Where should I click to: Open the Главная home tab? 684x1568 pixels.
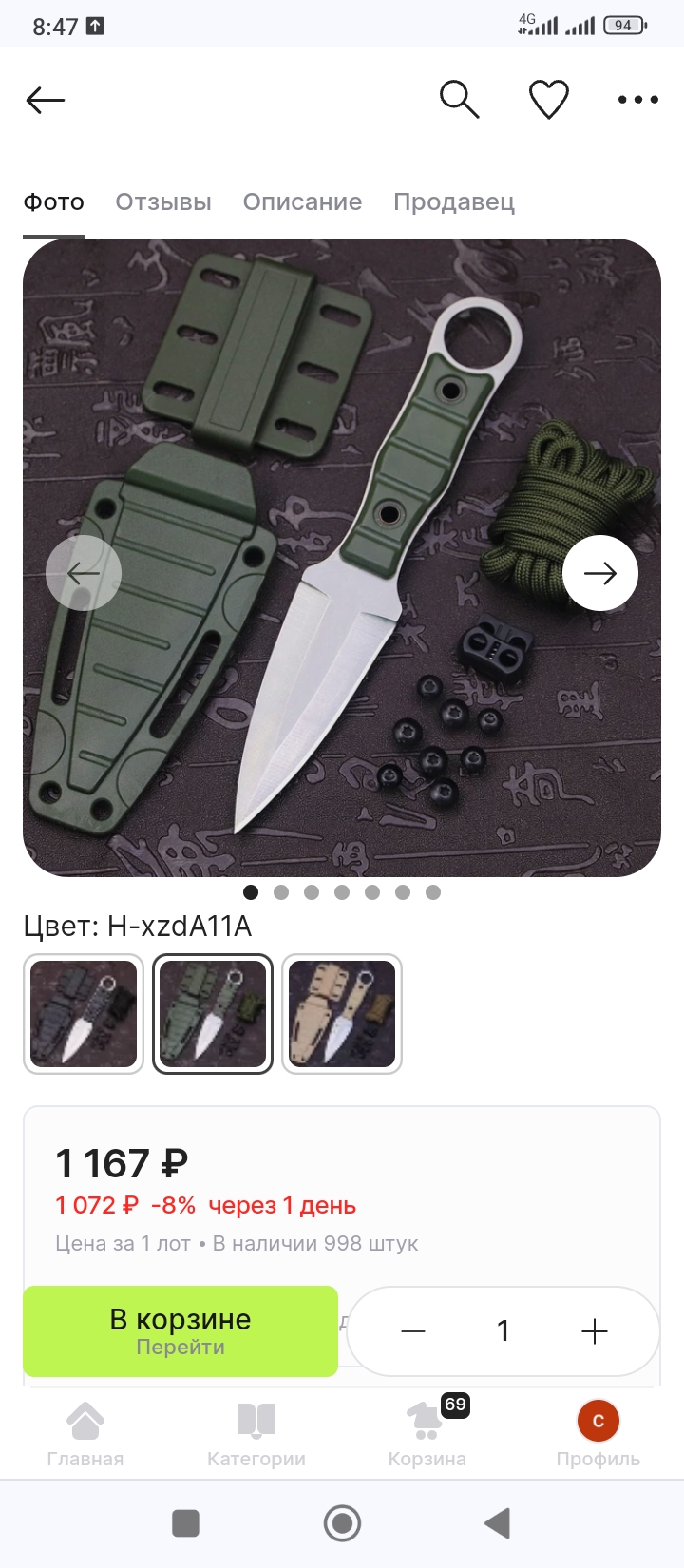click(85, 1434)
